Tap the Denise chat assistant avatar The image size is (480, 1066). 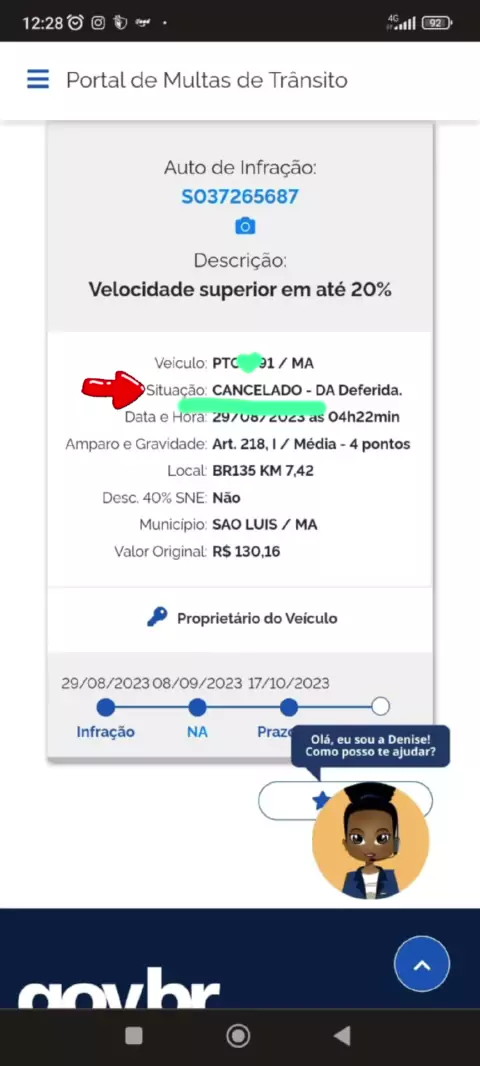(371, 841)
